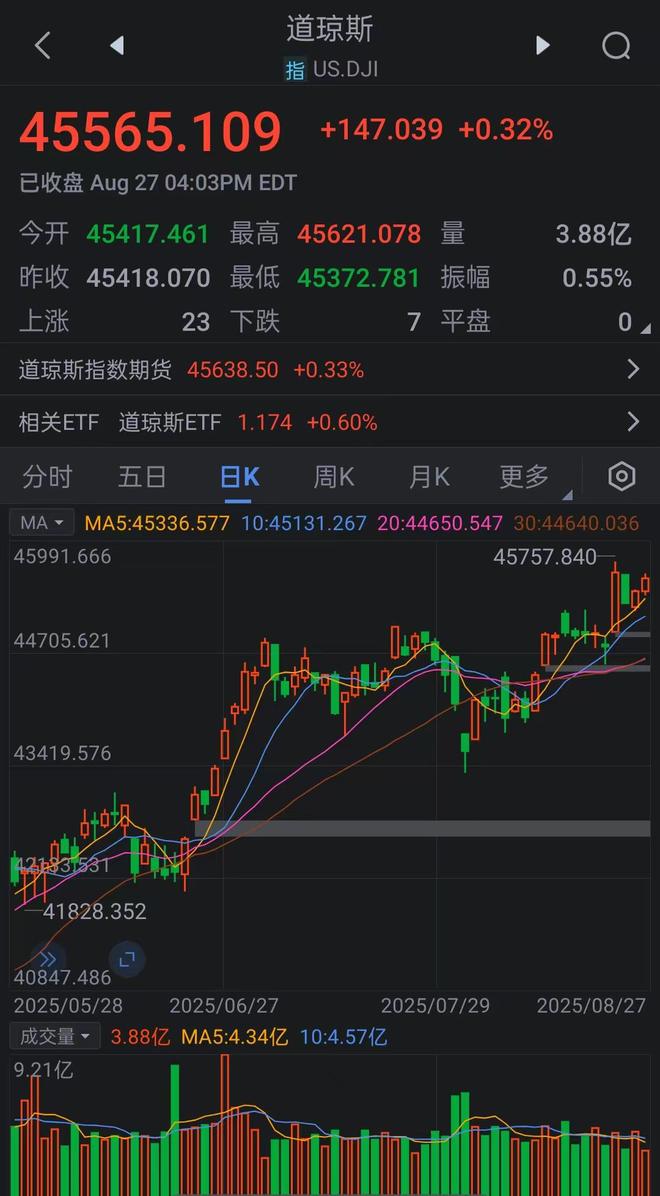The image size is (660, 1196).
Task: Expand the 更多 chart period options
Action: point(527,477)
